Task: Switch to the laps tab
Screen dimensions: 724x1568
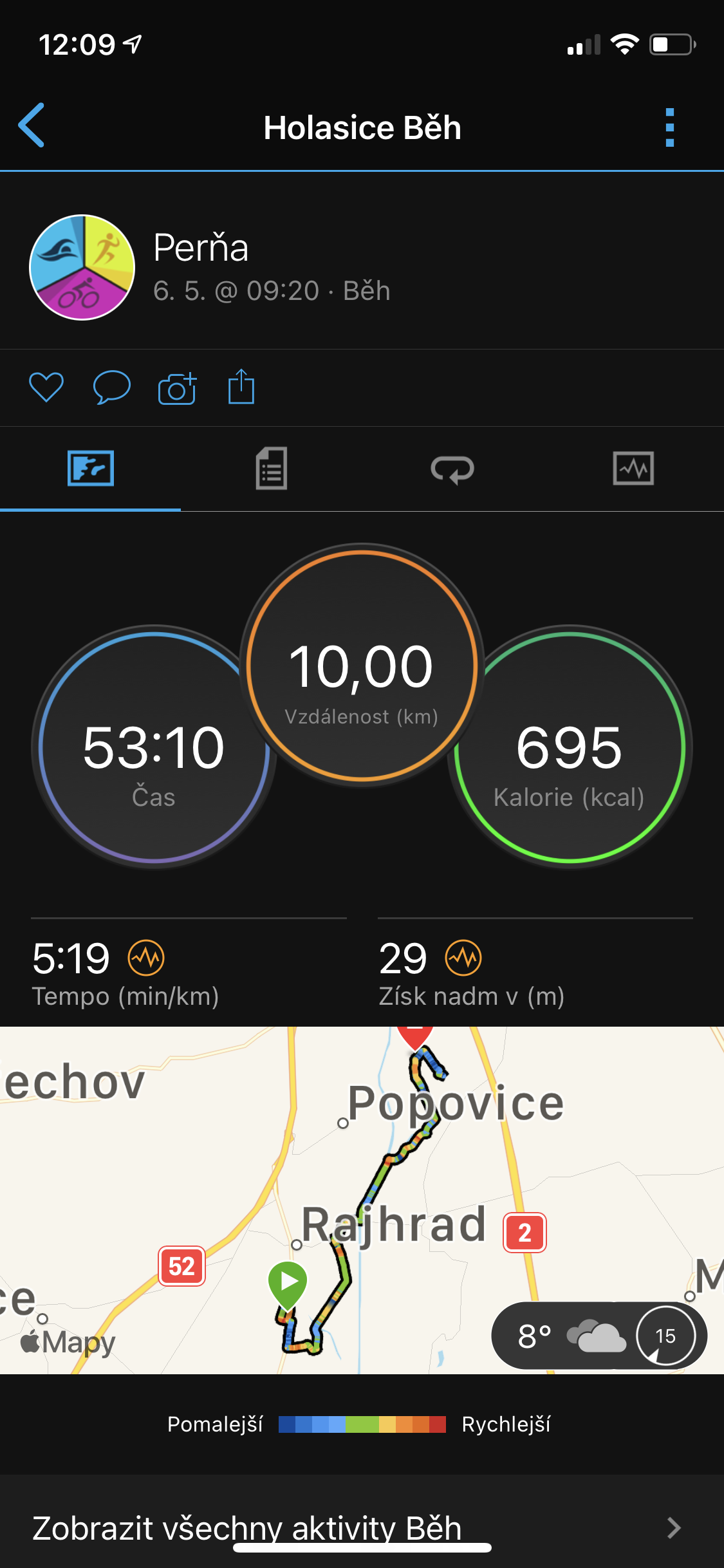Action: coord(452,469)
